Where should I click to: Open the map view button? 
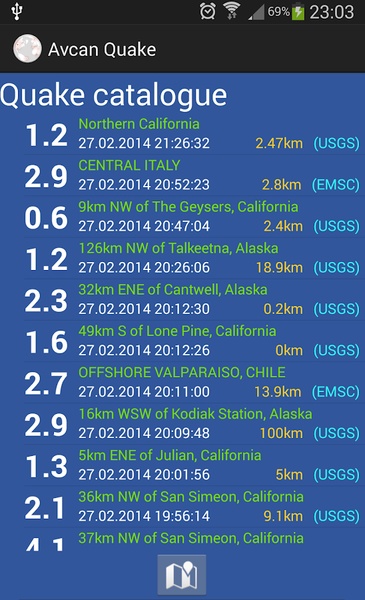pos(182,575)
